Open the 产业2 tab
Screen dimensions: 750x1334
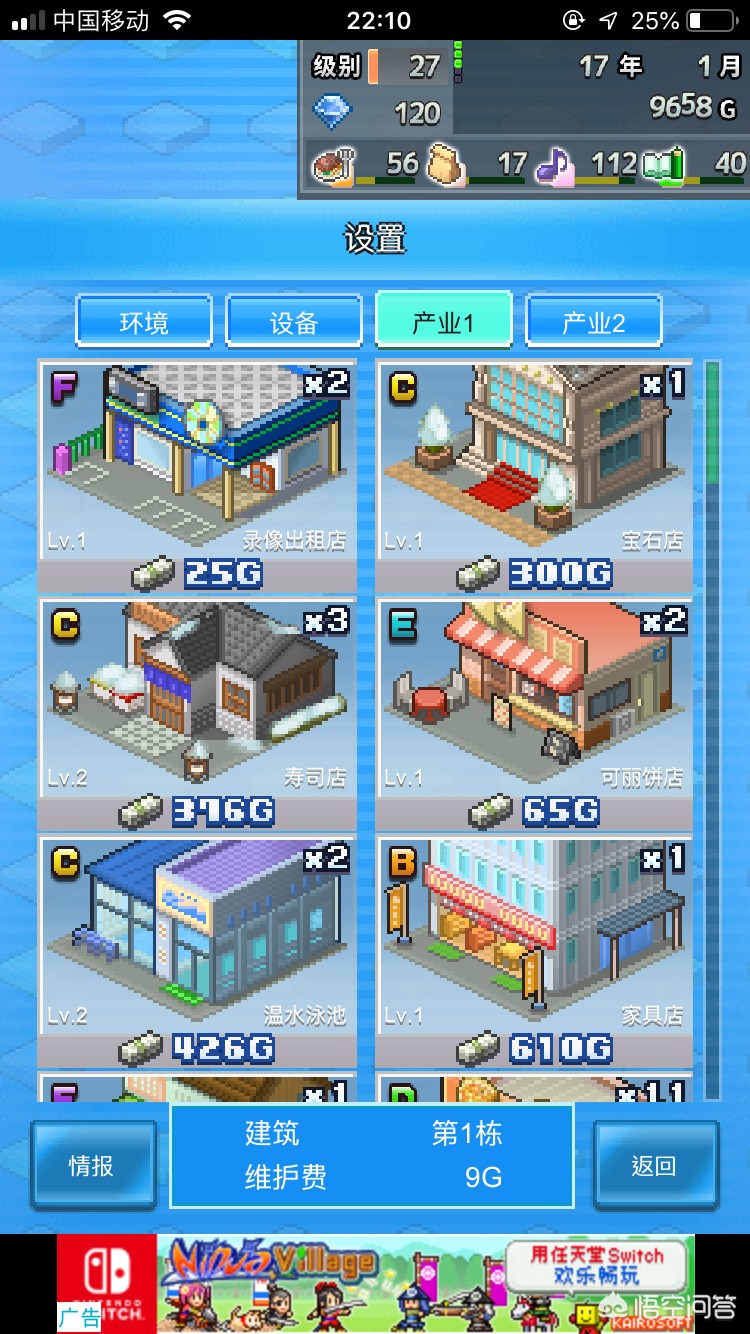point(593,322)
